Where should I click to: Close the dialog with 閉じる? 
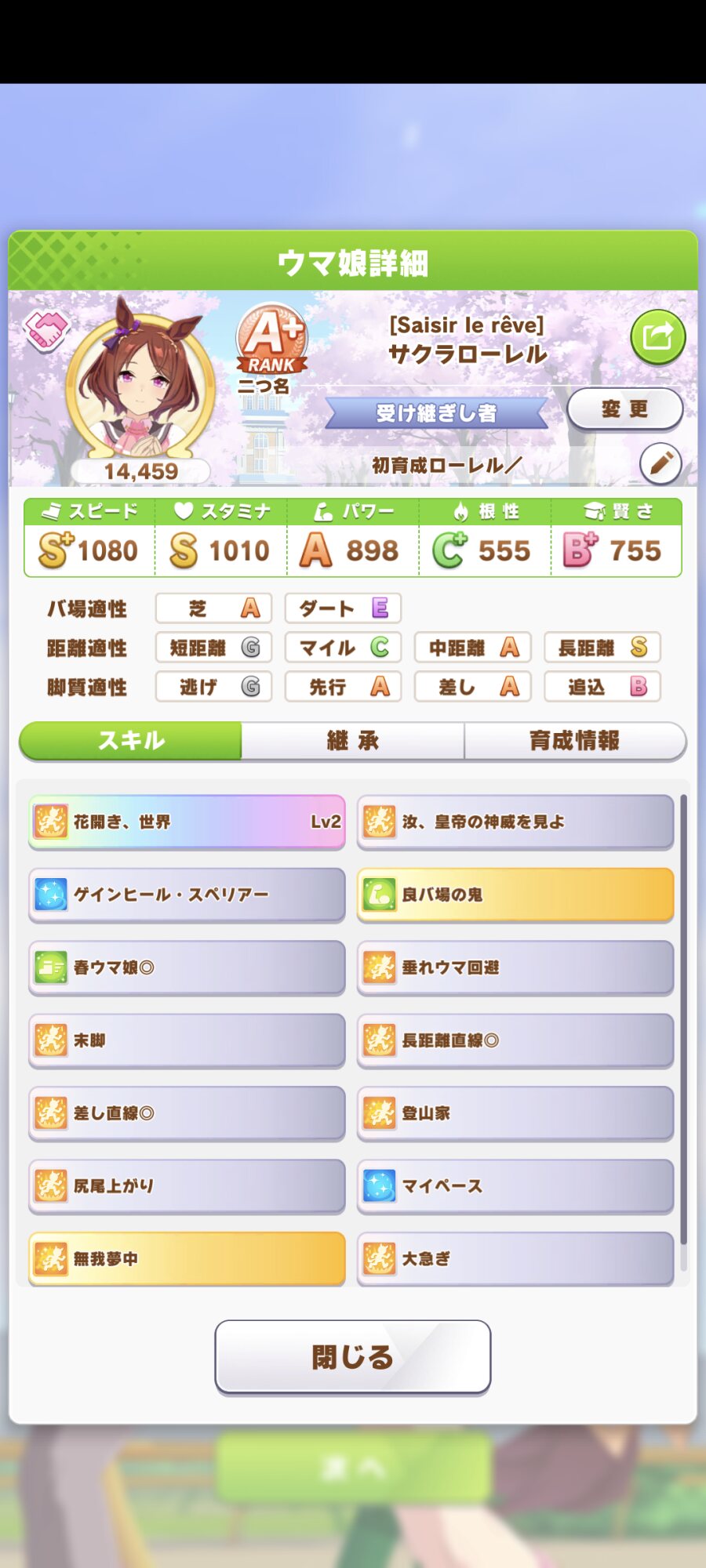click(353, 1357)
